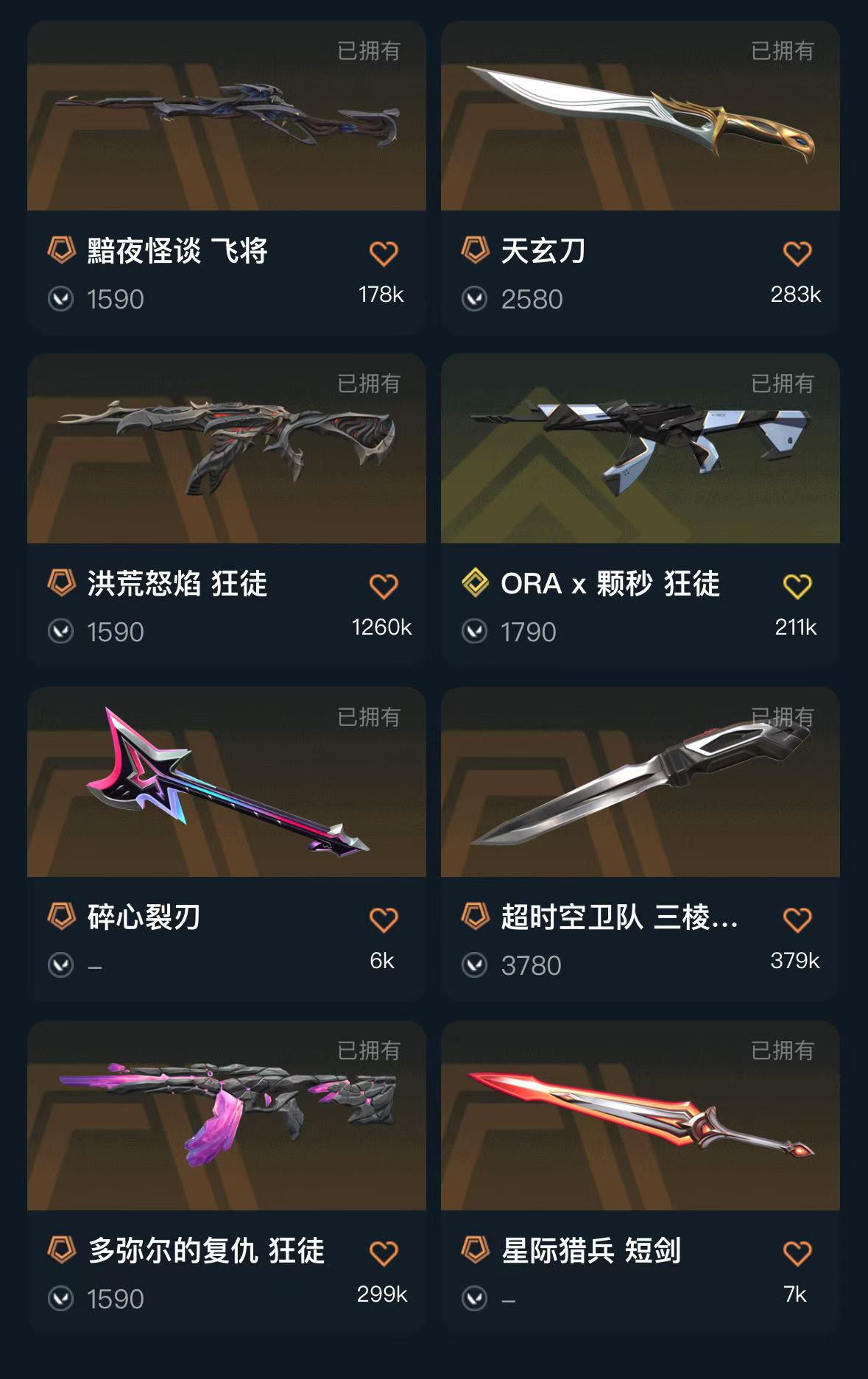Image resolution: width=868 pixels, height=1379 pixels.
Task: Like the 多弥尔的复仇 狂徒 skin
Action: pos(383,1252)
